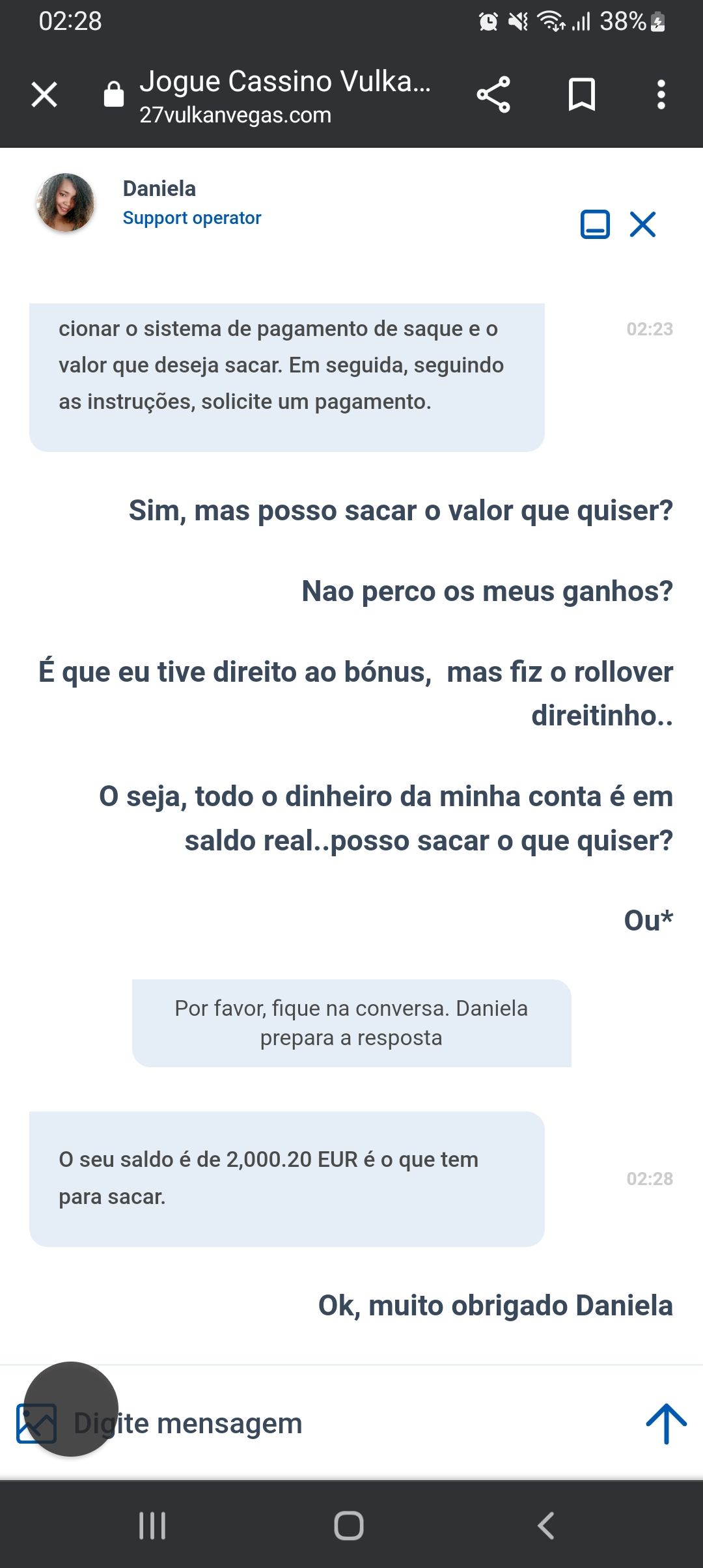Go back using the system navigation

coord(545,1525)
